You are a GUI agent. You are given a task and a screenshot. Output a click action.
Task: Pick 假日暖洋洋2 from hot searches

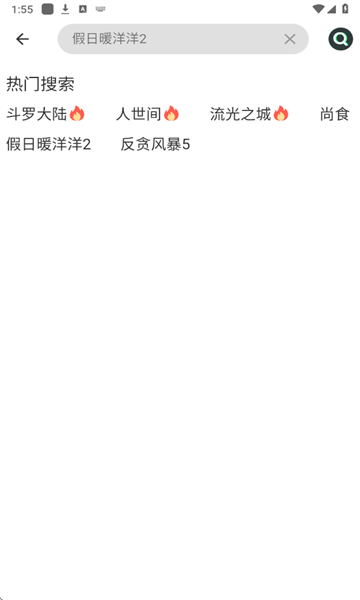pos(49,145)
